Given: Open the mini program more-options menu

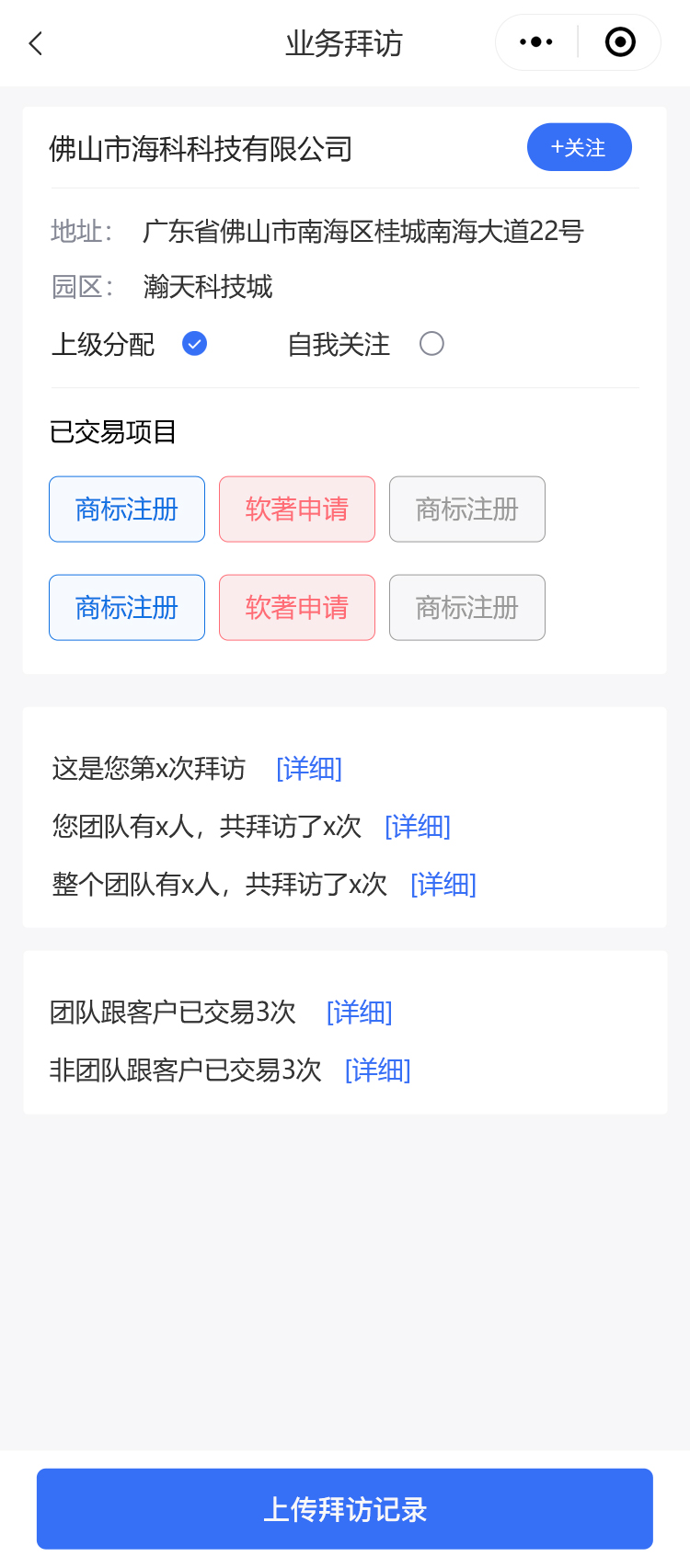Looking at the screenshot, I should [x=536, y=42].
